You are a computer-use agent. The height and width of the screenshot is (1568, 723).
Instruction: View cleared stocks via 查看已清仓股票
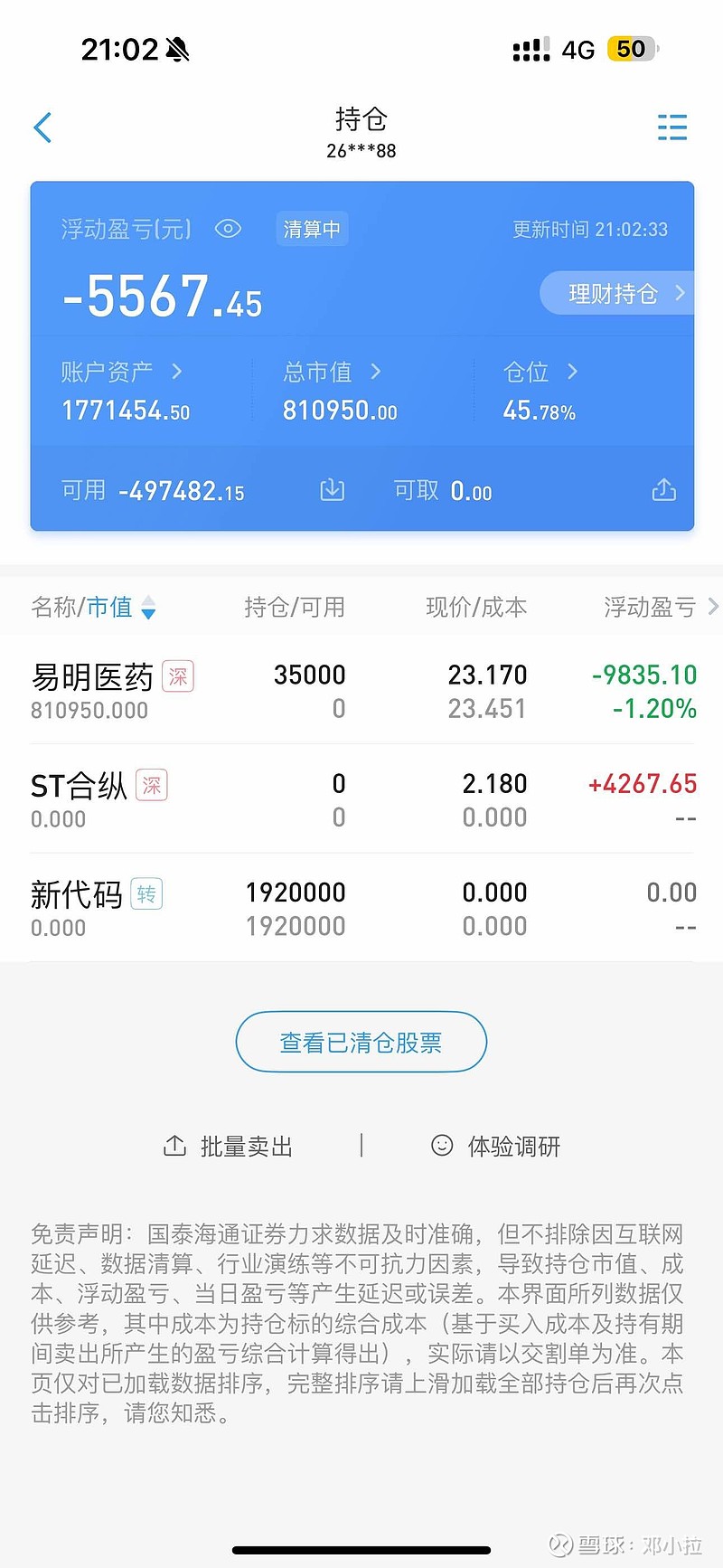[361, 1042]
